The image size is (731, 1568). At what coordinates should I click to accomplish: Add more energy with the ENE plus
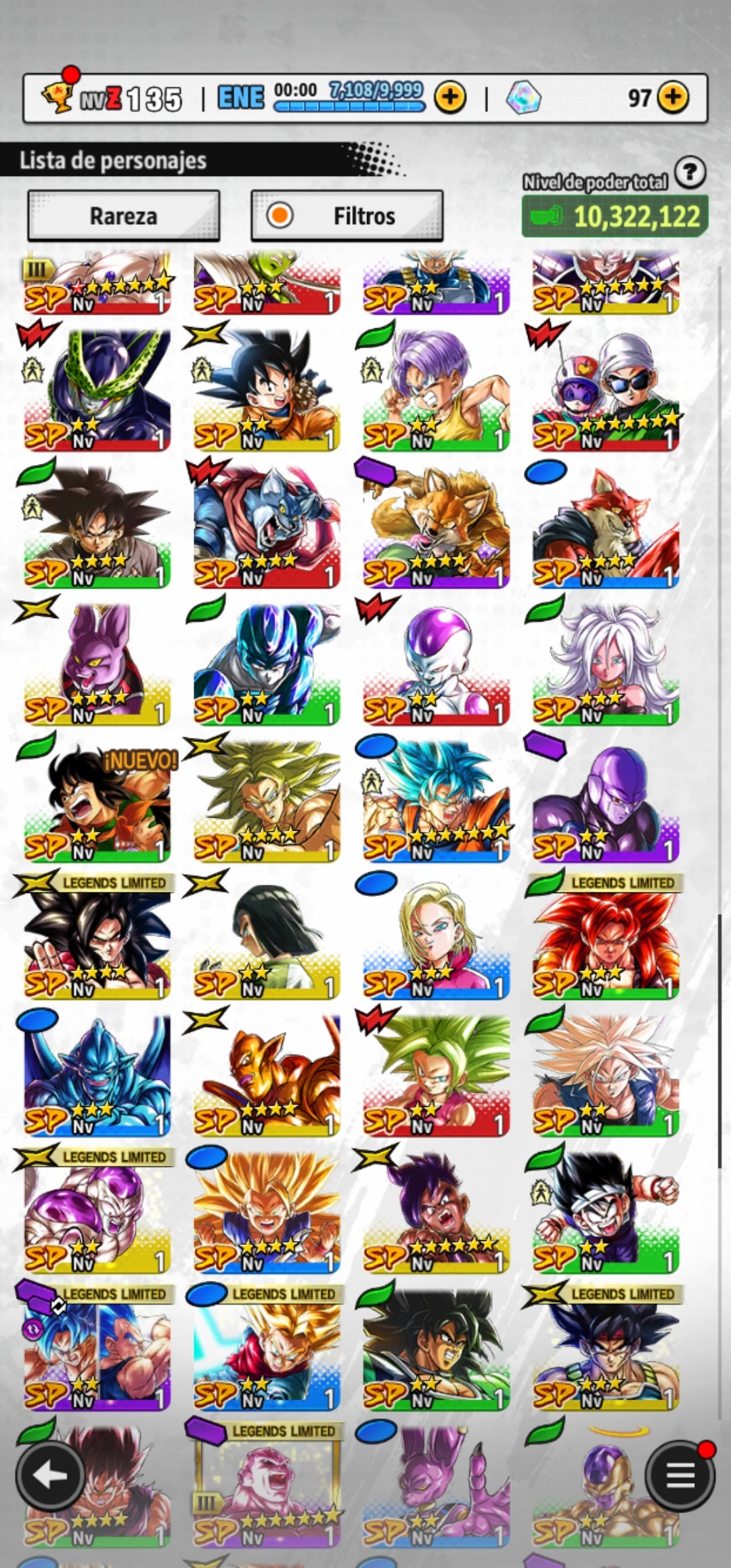(450, 97)
